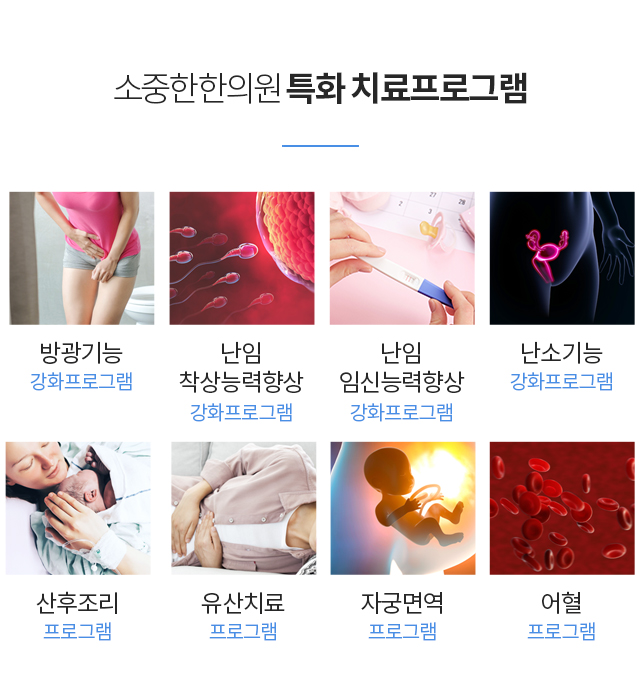Select the 유산치료 프로그램 tile
Viewport: 640px width, 698px height.
point(243,508)
